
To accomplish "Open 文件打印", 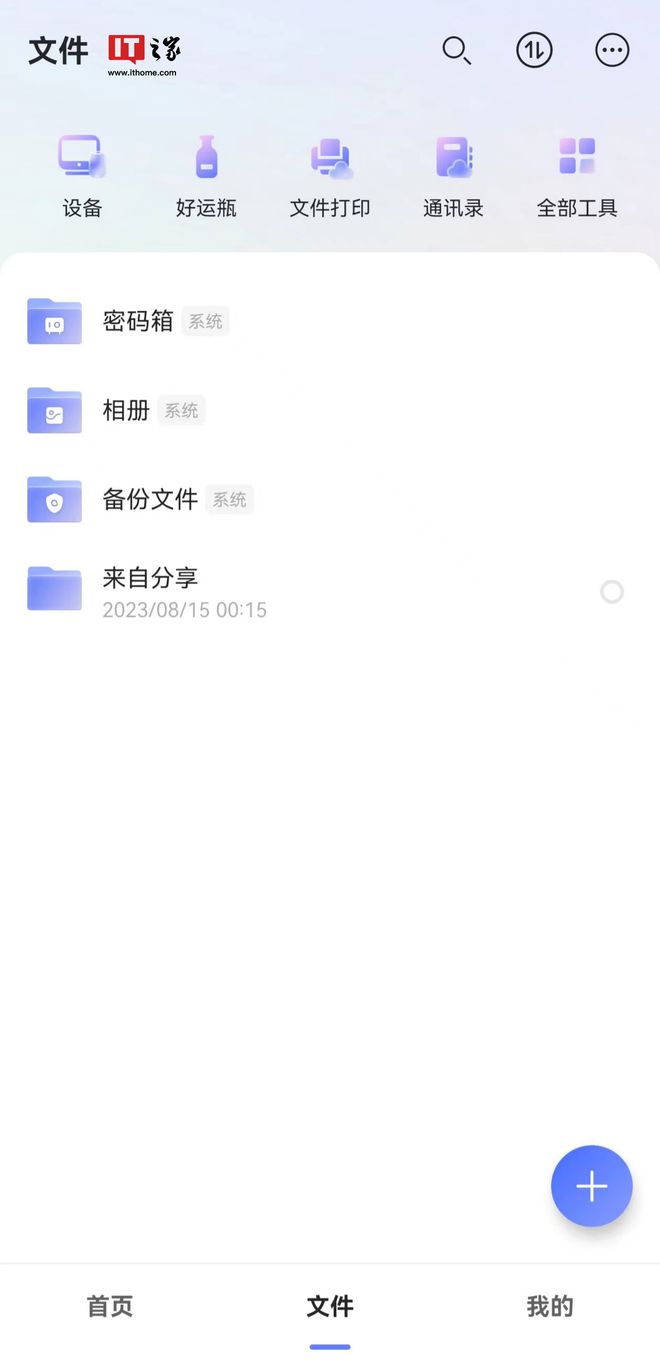I will (x=330, y=177).
